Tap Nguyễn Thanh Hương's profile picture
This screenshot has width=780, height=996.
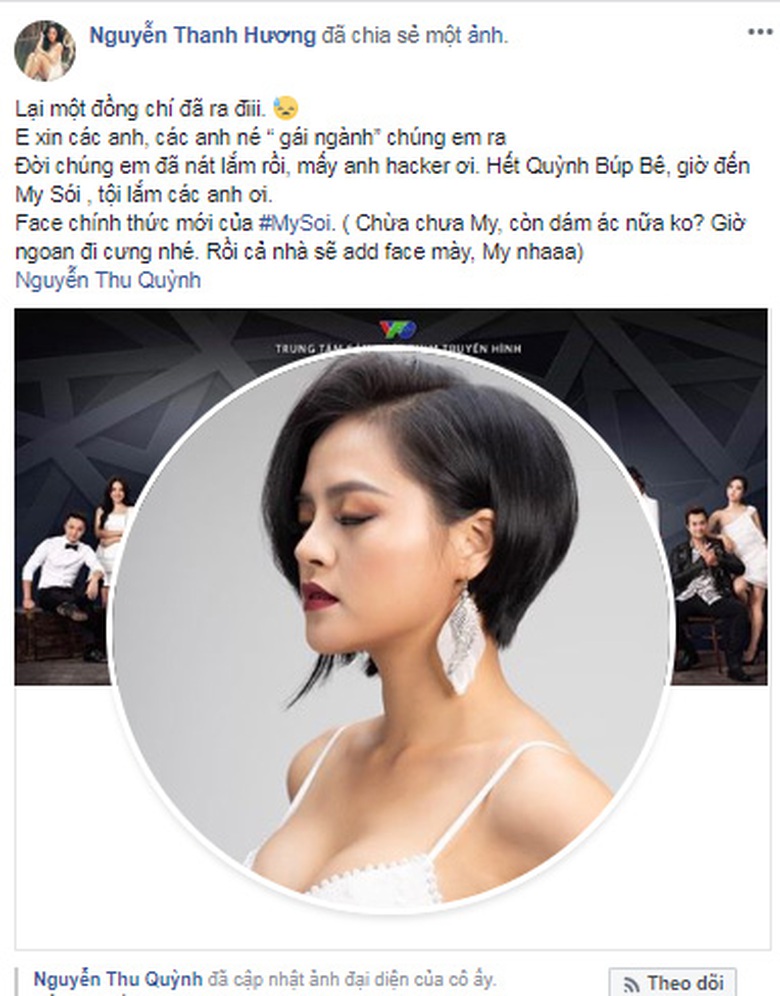click(x=44, y=50)
